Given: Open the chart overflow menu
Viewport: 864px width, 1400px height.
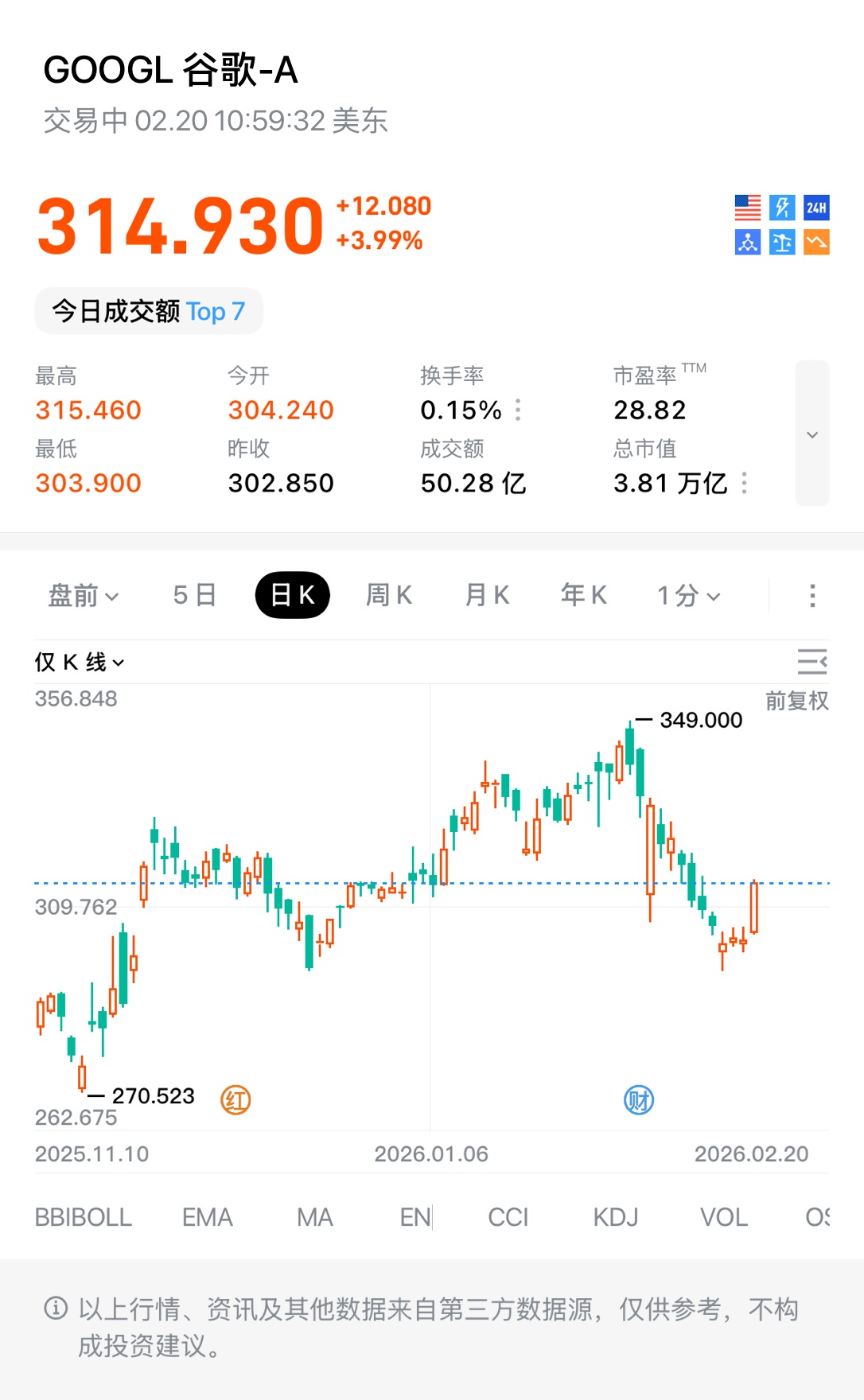Looking at the screenshot, I should tap(811, 595).
